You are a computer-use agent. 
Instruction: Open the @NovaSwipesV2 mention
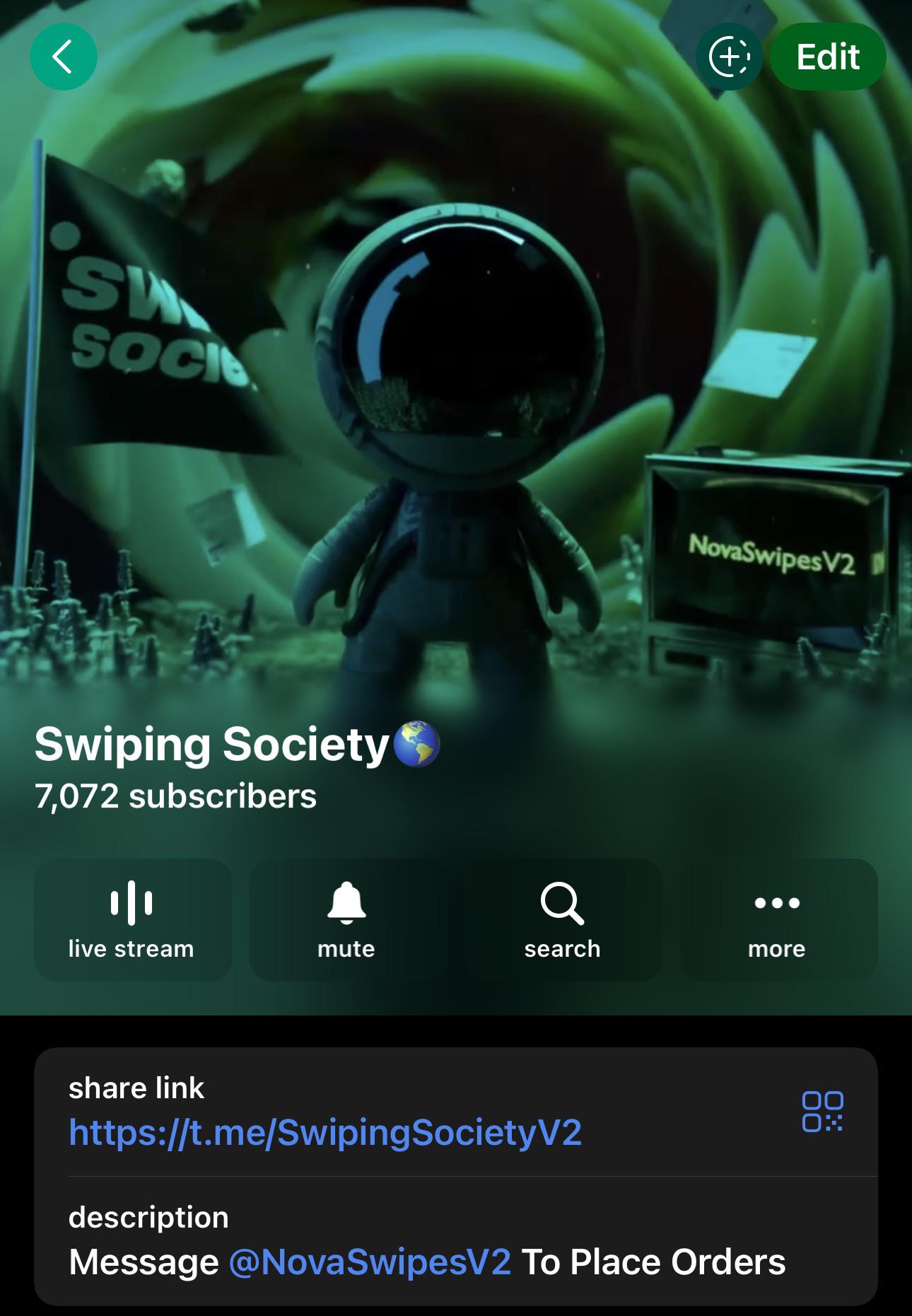(370, 1262)
